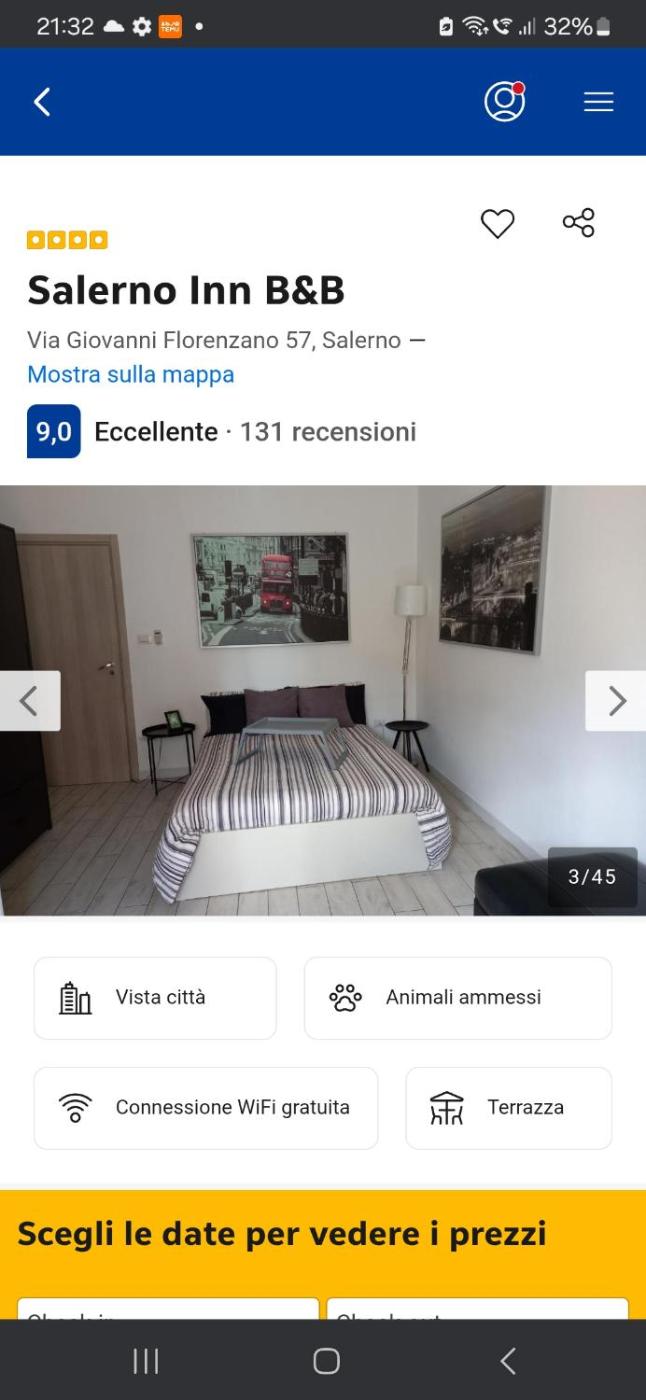Share this Salerno Inn B&B listing
646x1400 pixels.
click(579, 223)
